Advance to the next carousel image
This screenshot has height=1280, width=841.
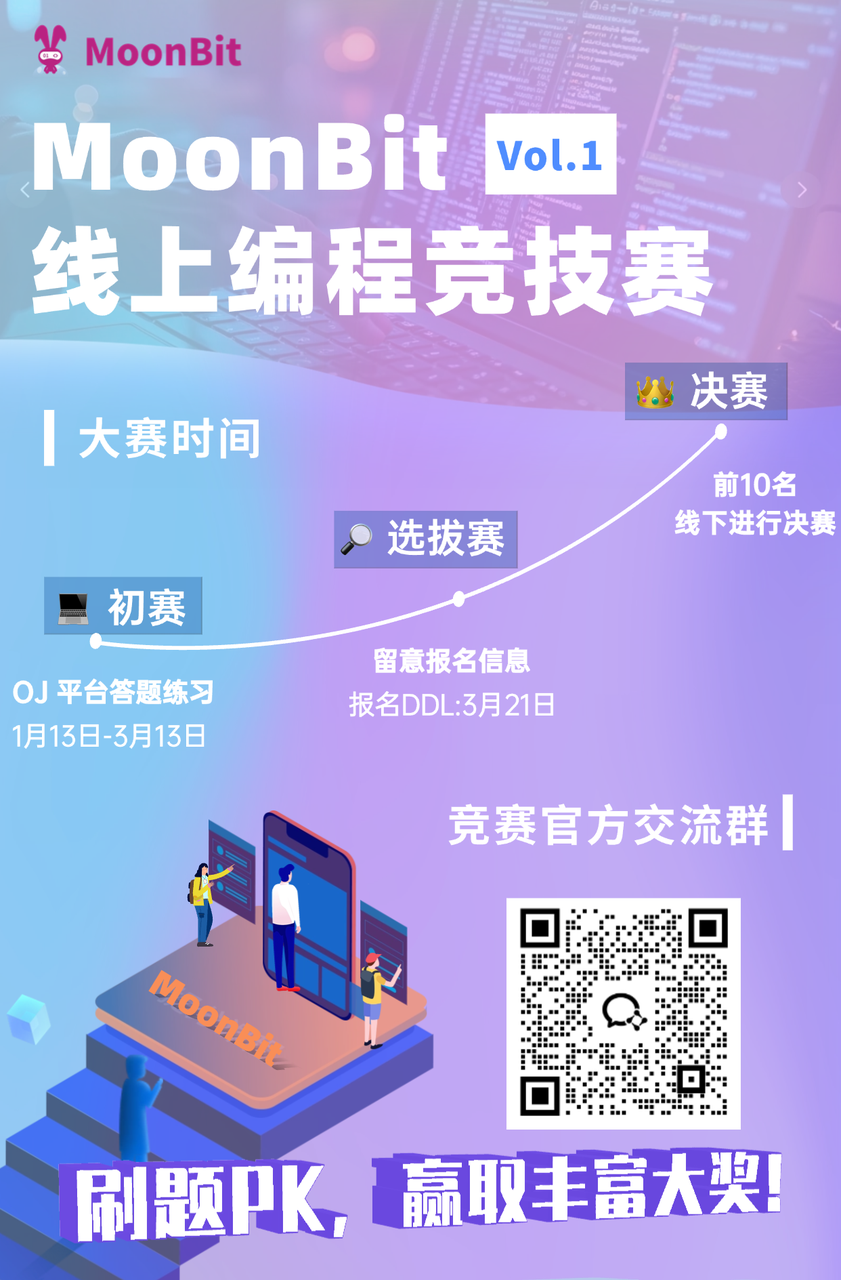[x=801, y=190]
